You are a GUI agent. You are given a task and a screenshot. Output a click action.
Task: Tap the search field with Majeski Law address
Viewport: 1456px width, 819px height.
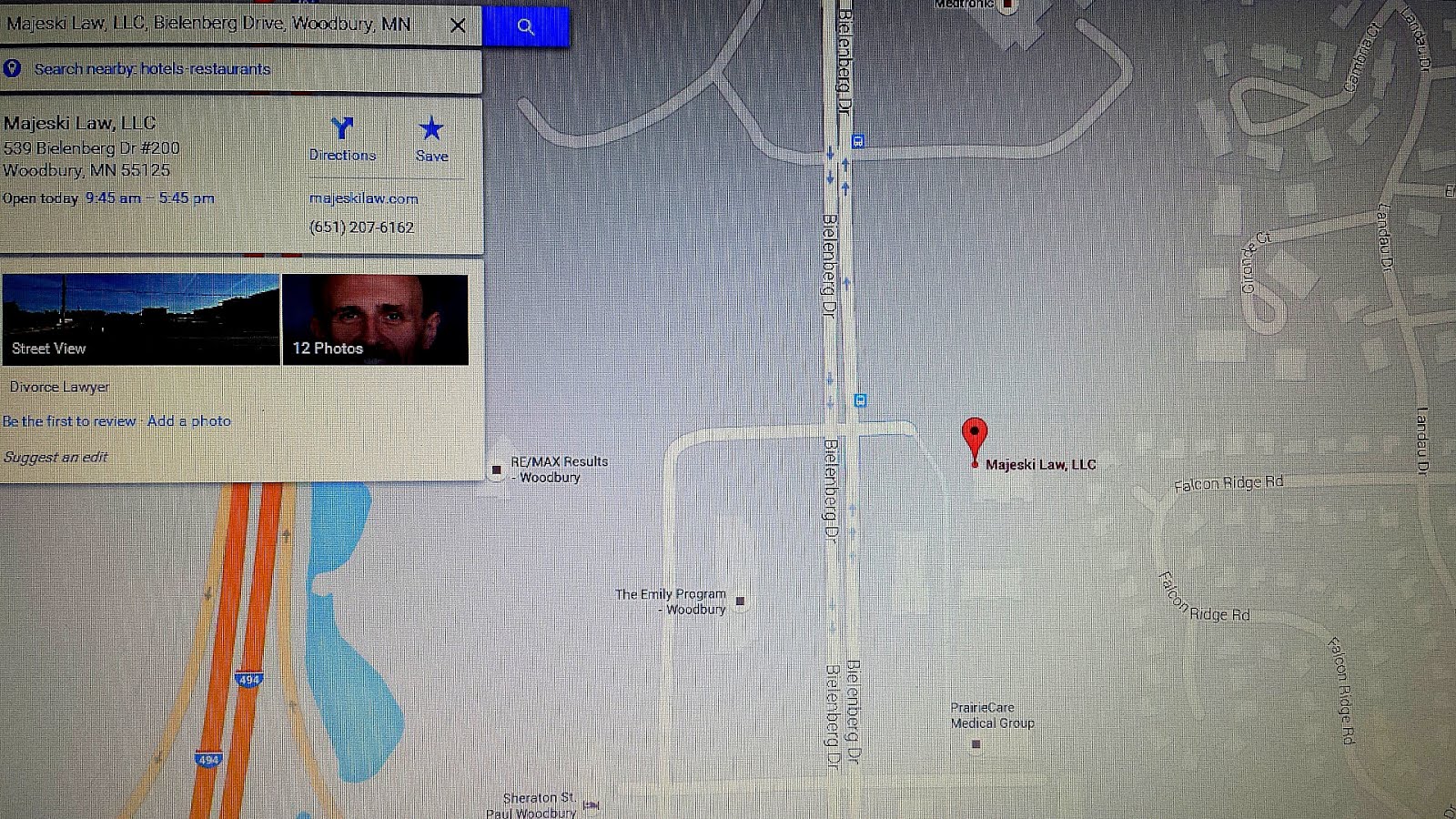point(209,25)
